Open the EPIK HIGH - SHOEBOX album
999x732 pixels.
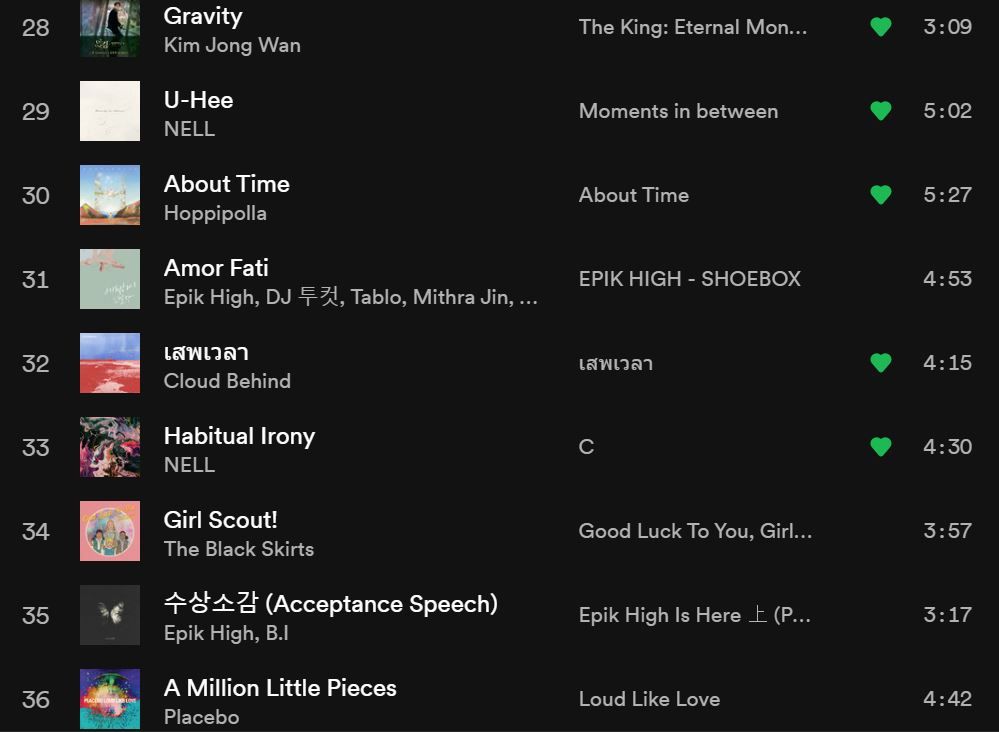tap(689, 279)
